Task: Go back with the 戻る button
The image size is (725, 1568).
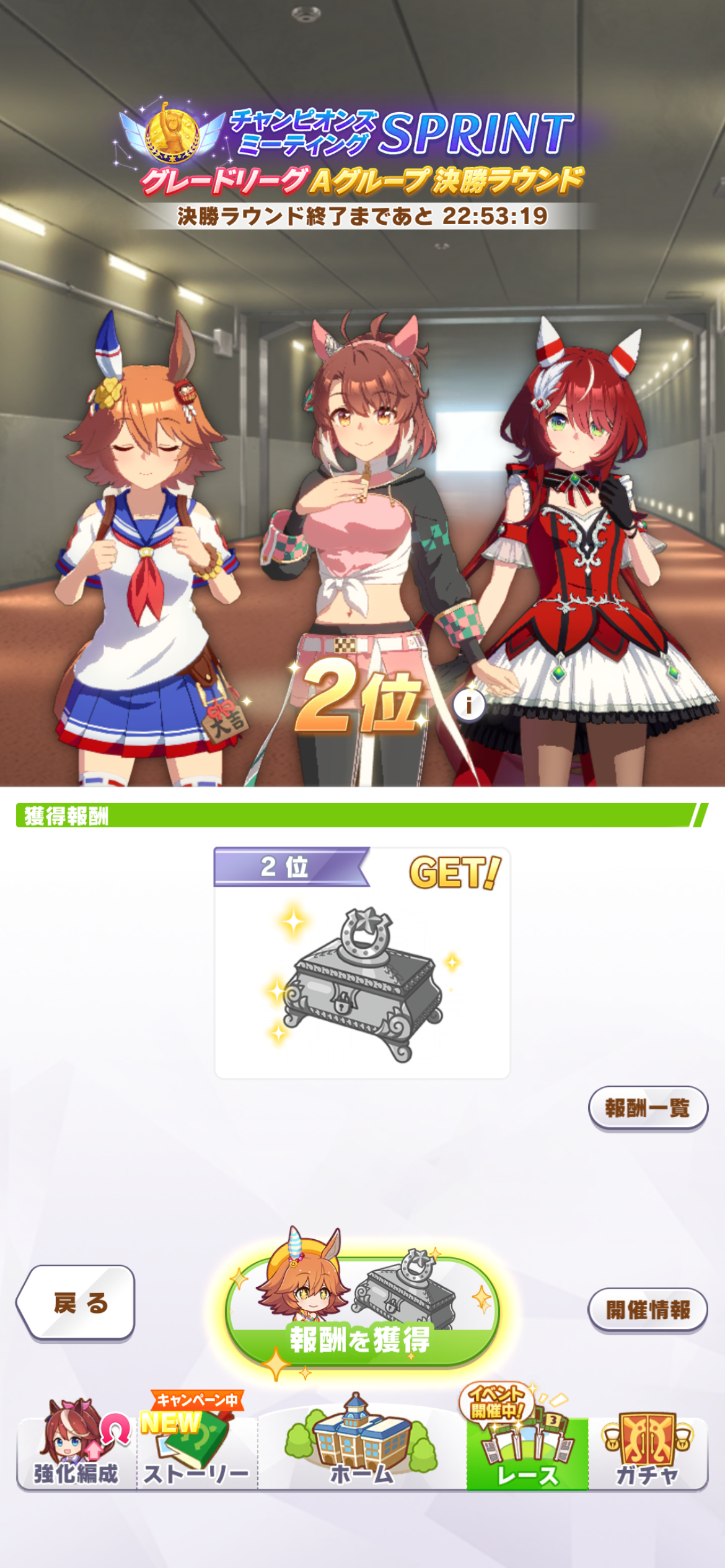Action: pos(77,1303)
